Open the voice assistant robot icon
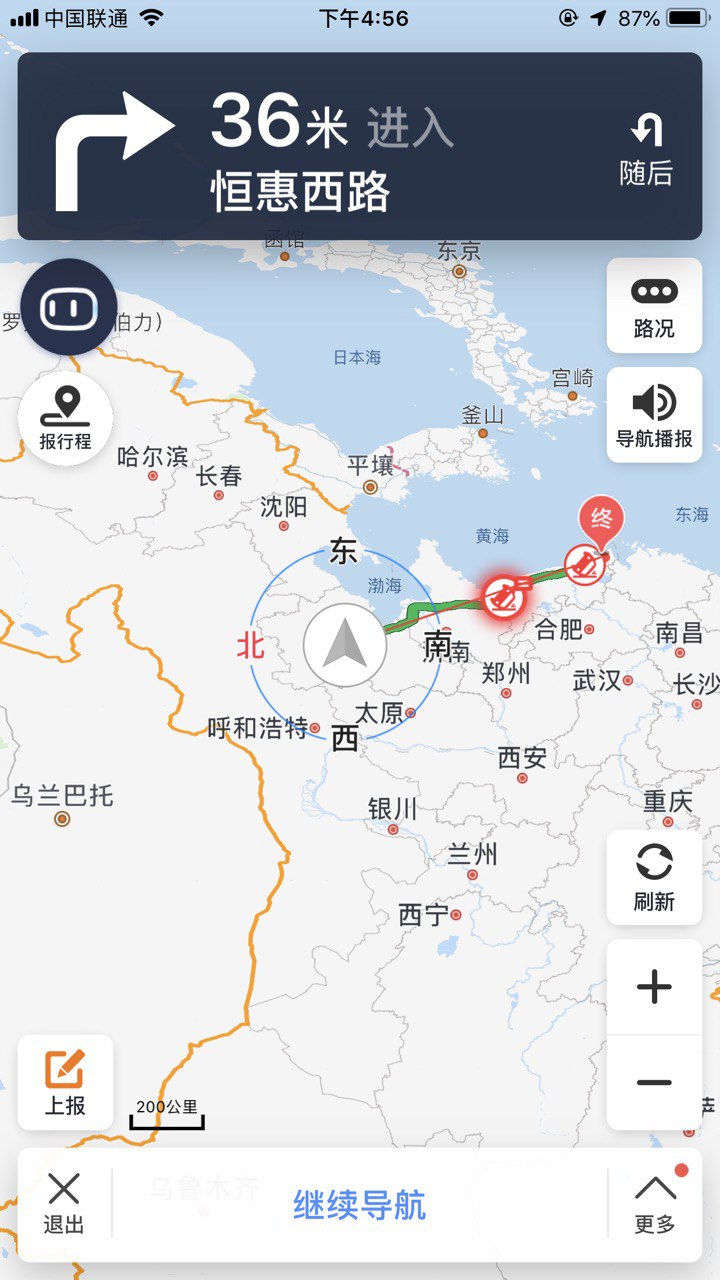720x1280 pixels. coord(69,308)
